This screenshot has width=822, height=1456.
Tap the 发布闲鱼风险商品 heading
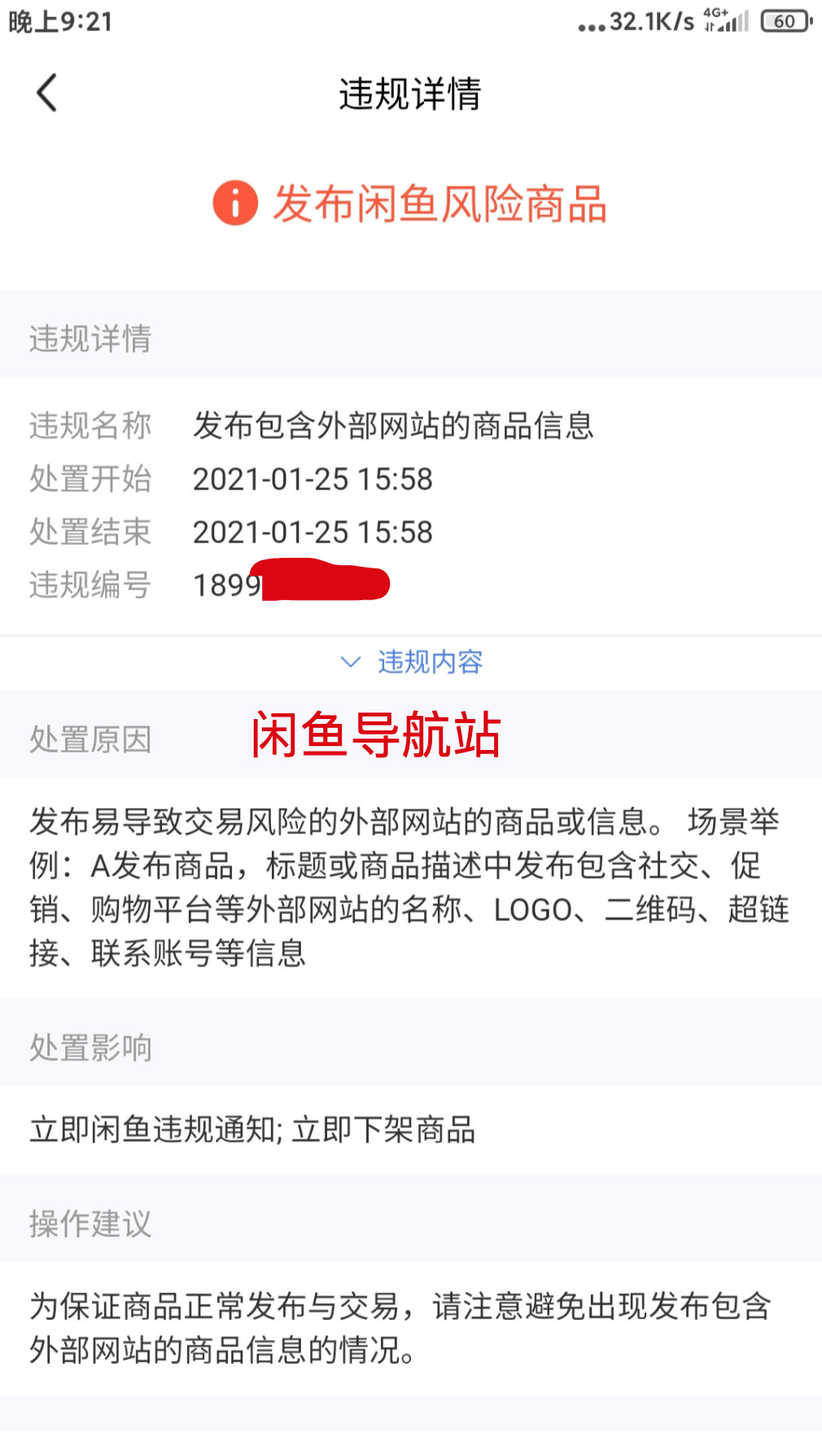point(442,205)
